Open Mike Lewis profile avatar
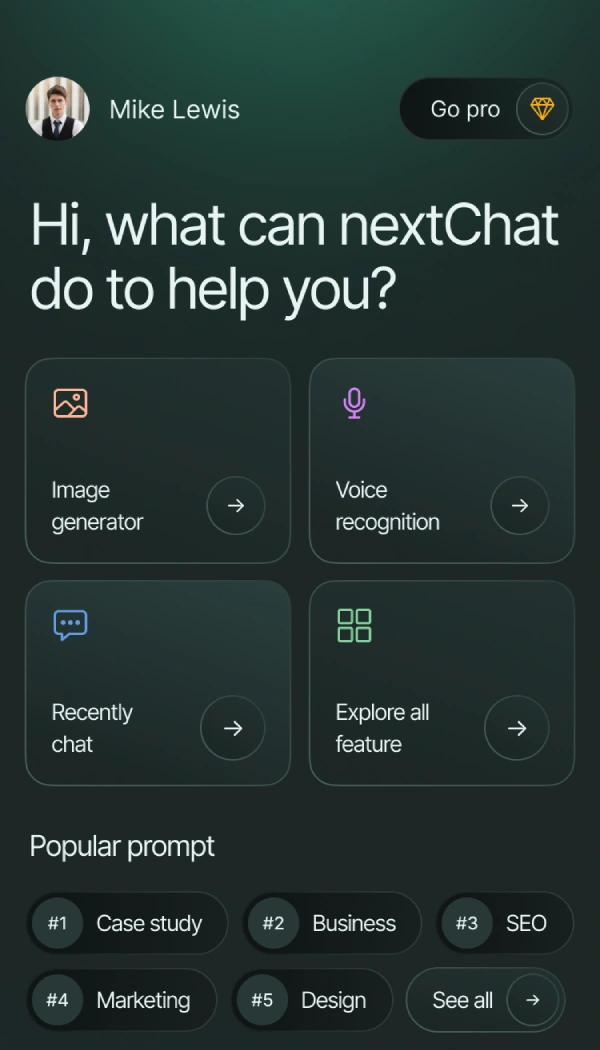 point(57,109)
